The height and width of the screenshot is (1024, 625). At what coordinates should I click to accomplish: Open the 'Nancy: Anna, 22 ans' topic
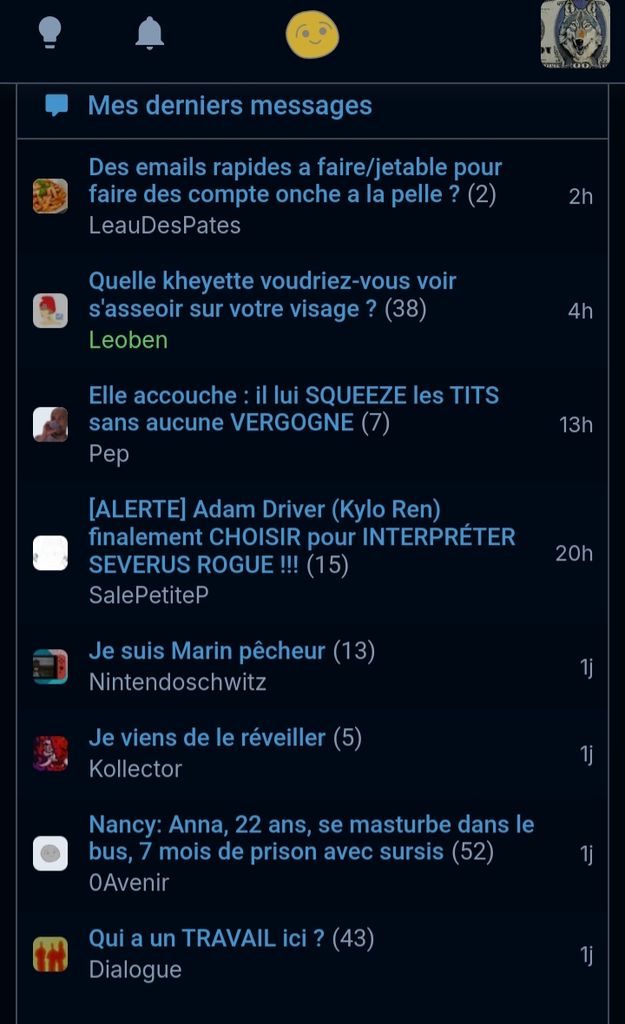pyautogui.click(x=310, y=838)
